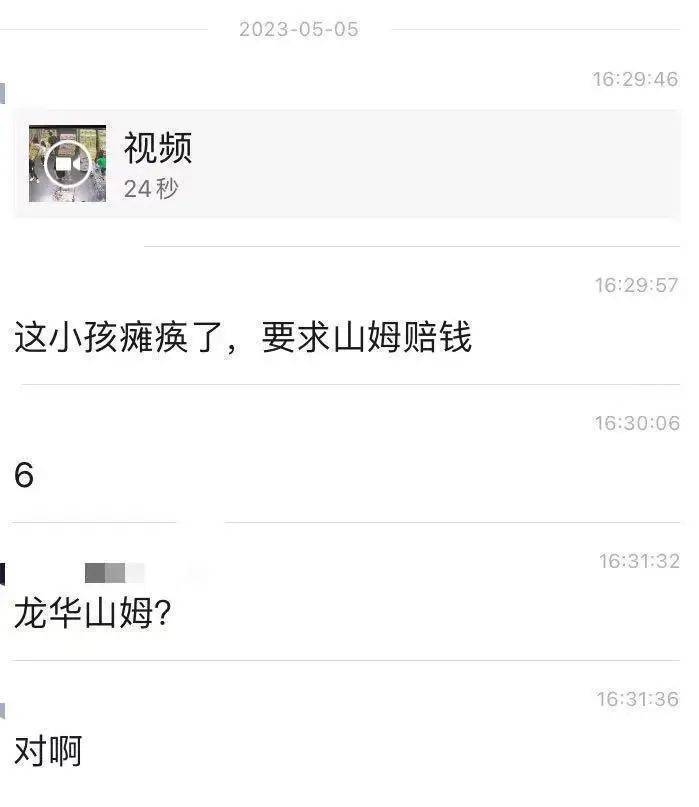
Task: Play the 24-second 视频 attachment
Action: (67, 163)
